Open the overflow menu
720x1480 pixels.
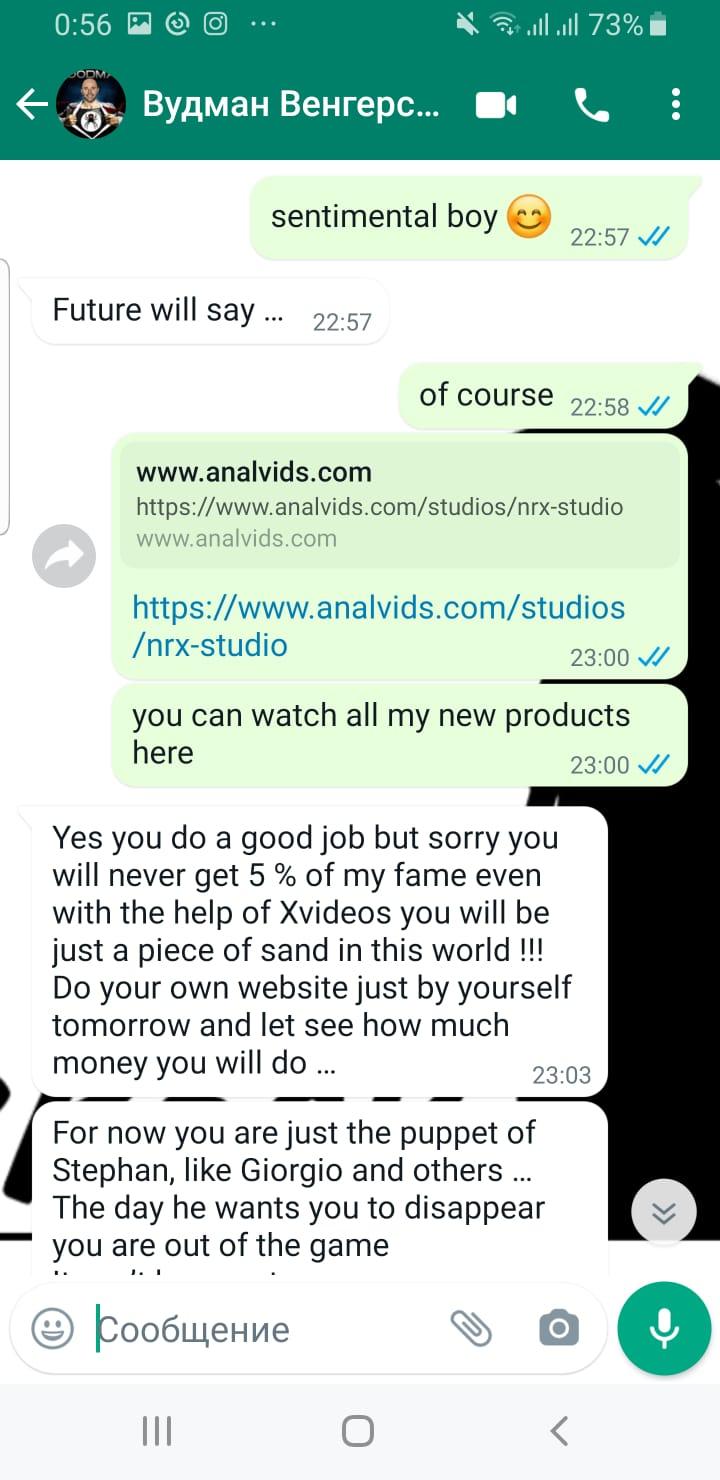(676, 104)
